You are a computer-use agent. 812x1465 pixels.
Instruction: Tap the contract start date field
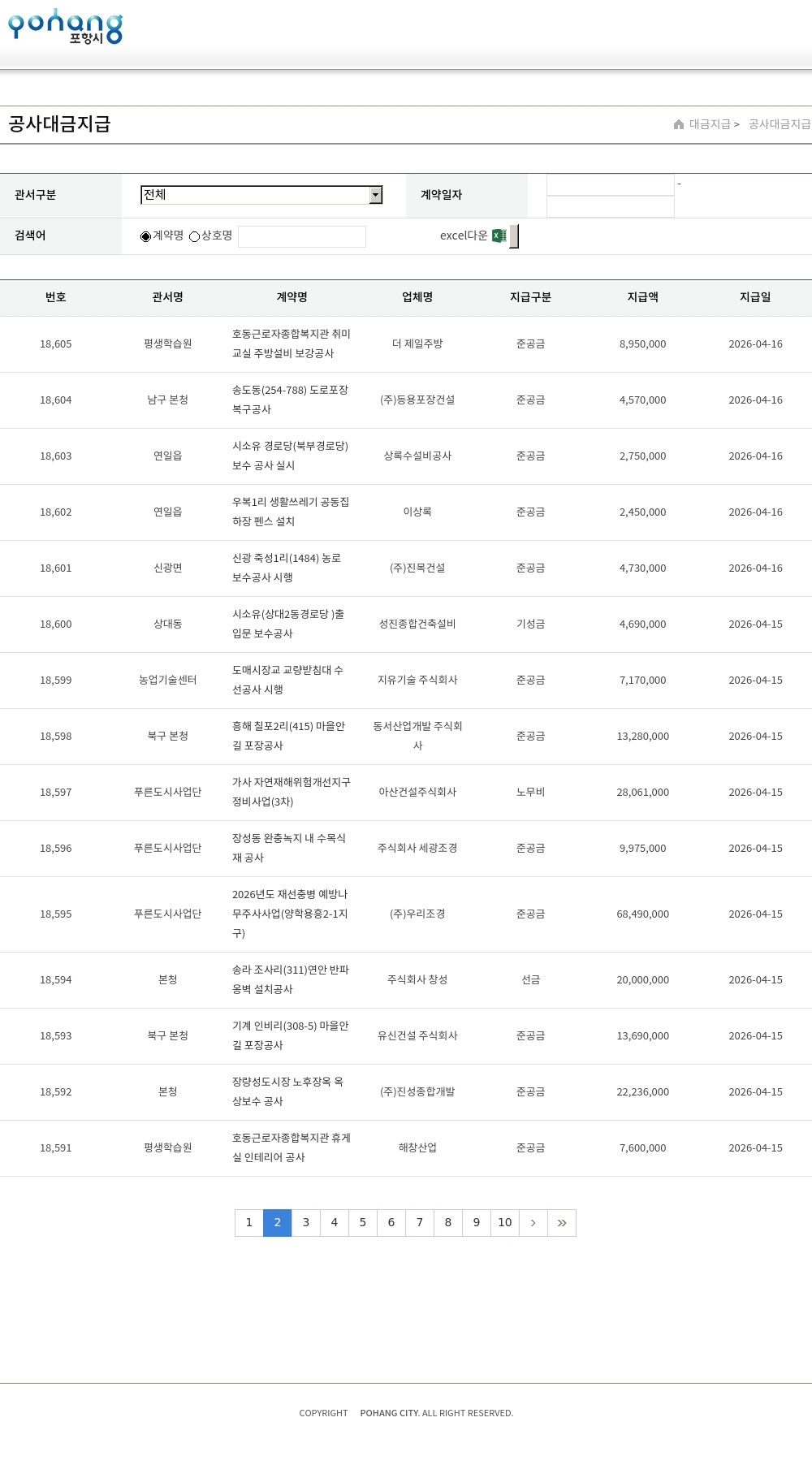tap(610, 185)
